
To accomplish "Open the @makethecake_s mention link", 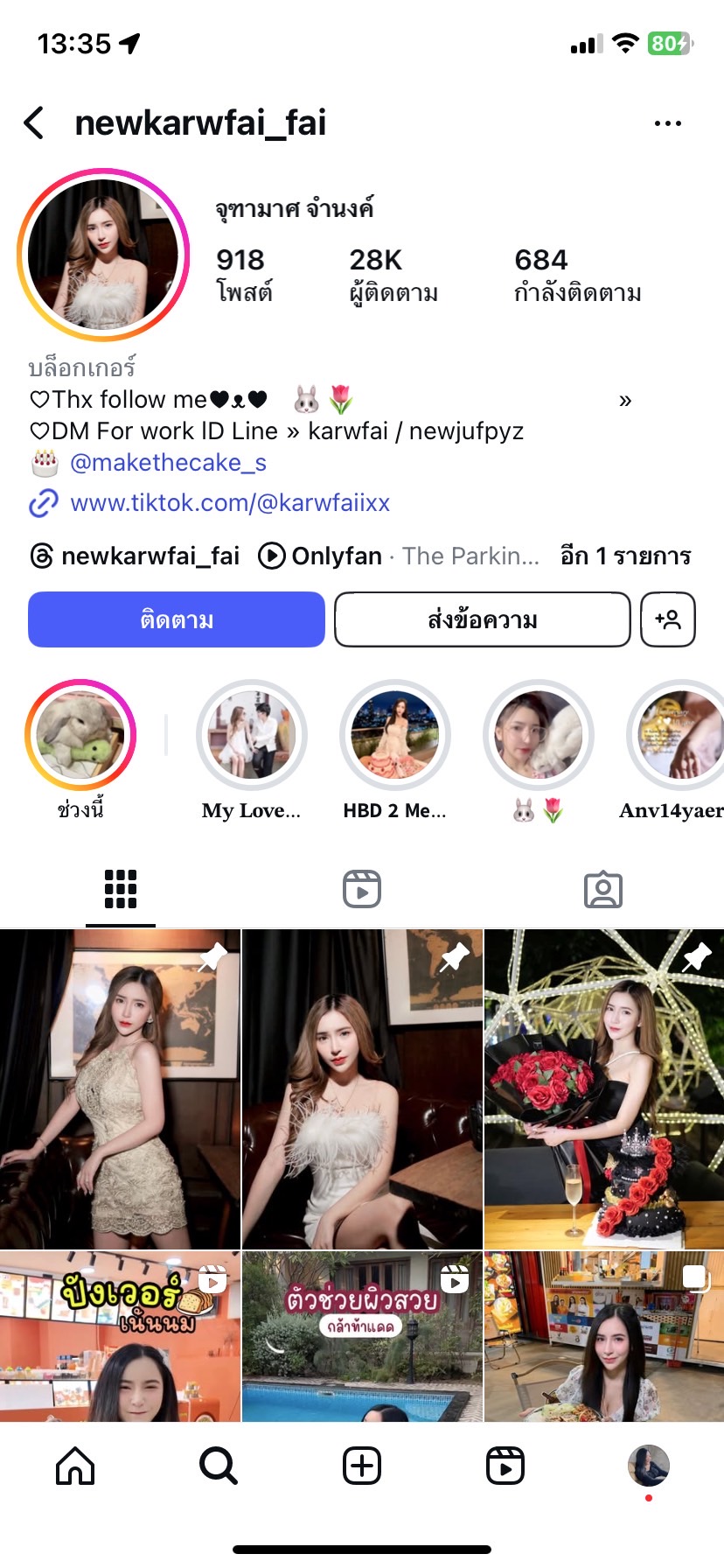I will [168, 463].
